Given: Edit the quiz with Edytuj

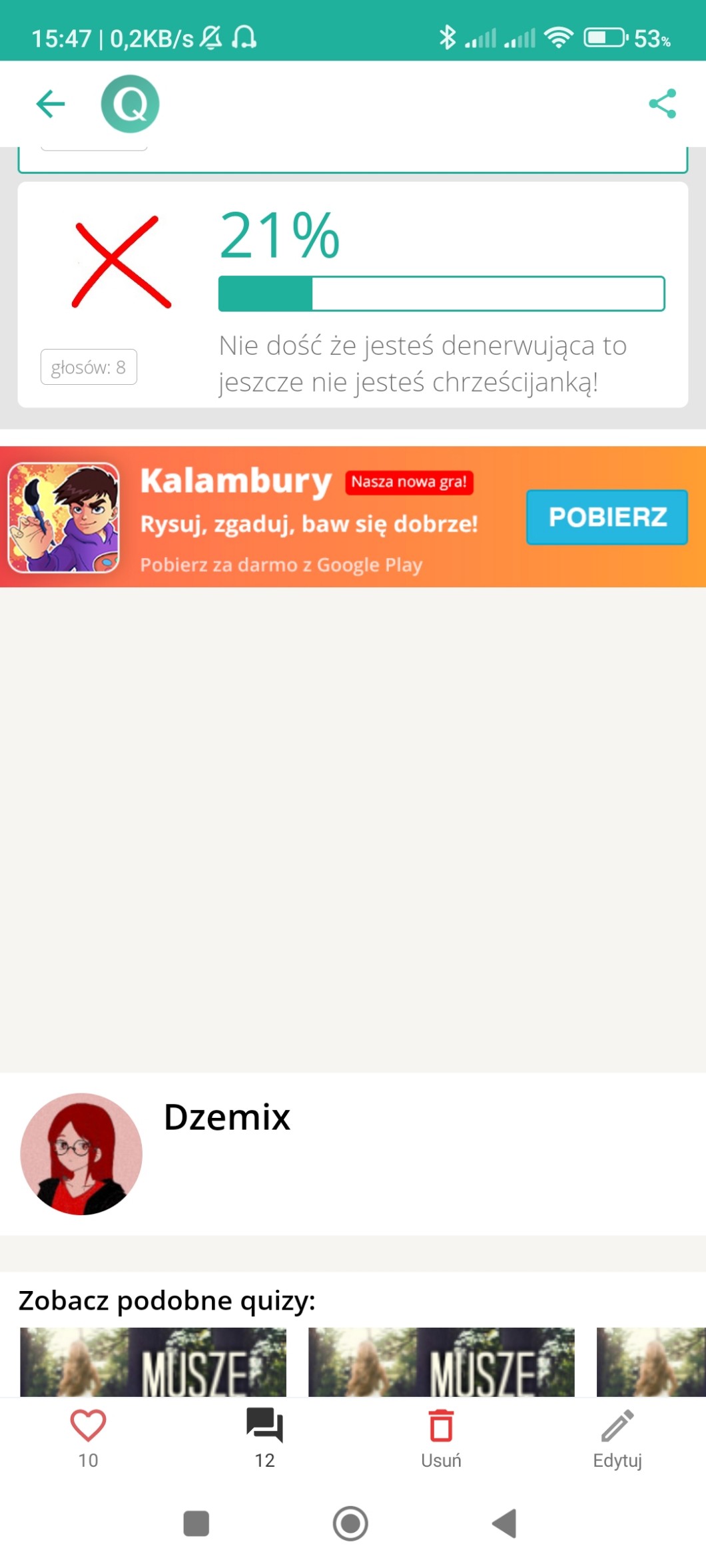Looking at the screenshot, I should click(617, 1437).
